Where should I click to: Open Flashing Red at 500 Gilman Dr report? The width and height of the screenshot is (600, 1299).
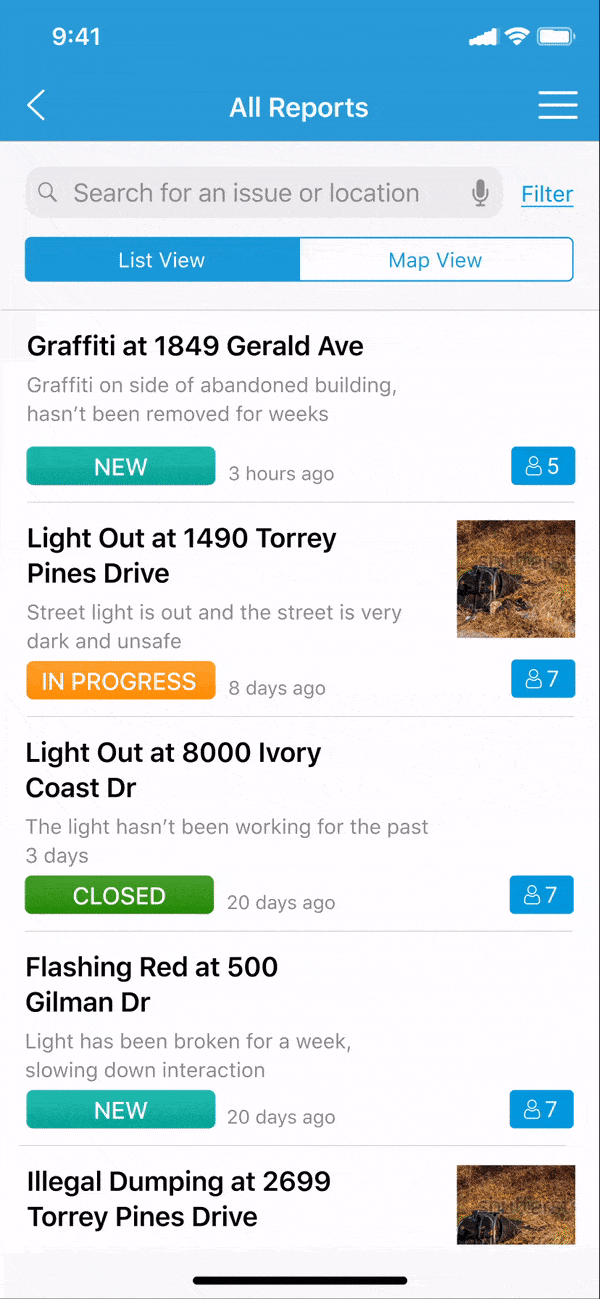click(152, 984)
